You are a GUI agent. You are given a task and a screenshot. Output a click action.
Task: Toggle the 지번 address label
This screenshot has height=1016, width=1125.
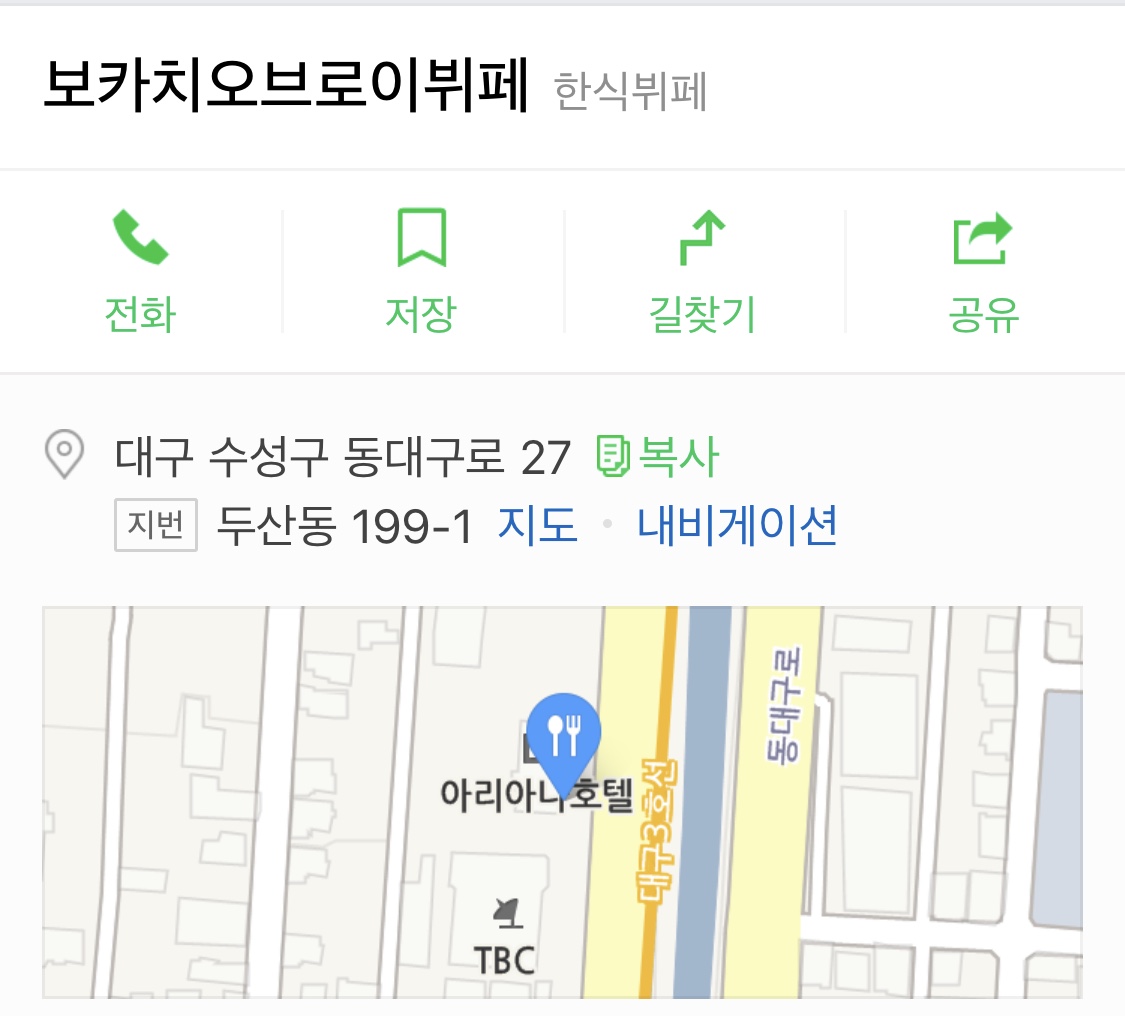157,525
